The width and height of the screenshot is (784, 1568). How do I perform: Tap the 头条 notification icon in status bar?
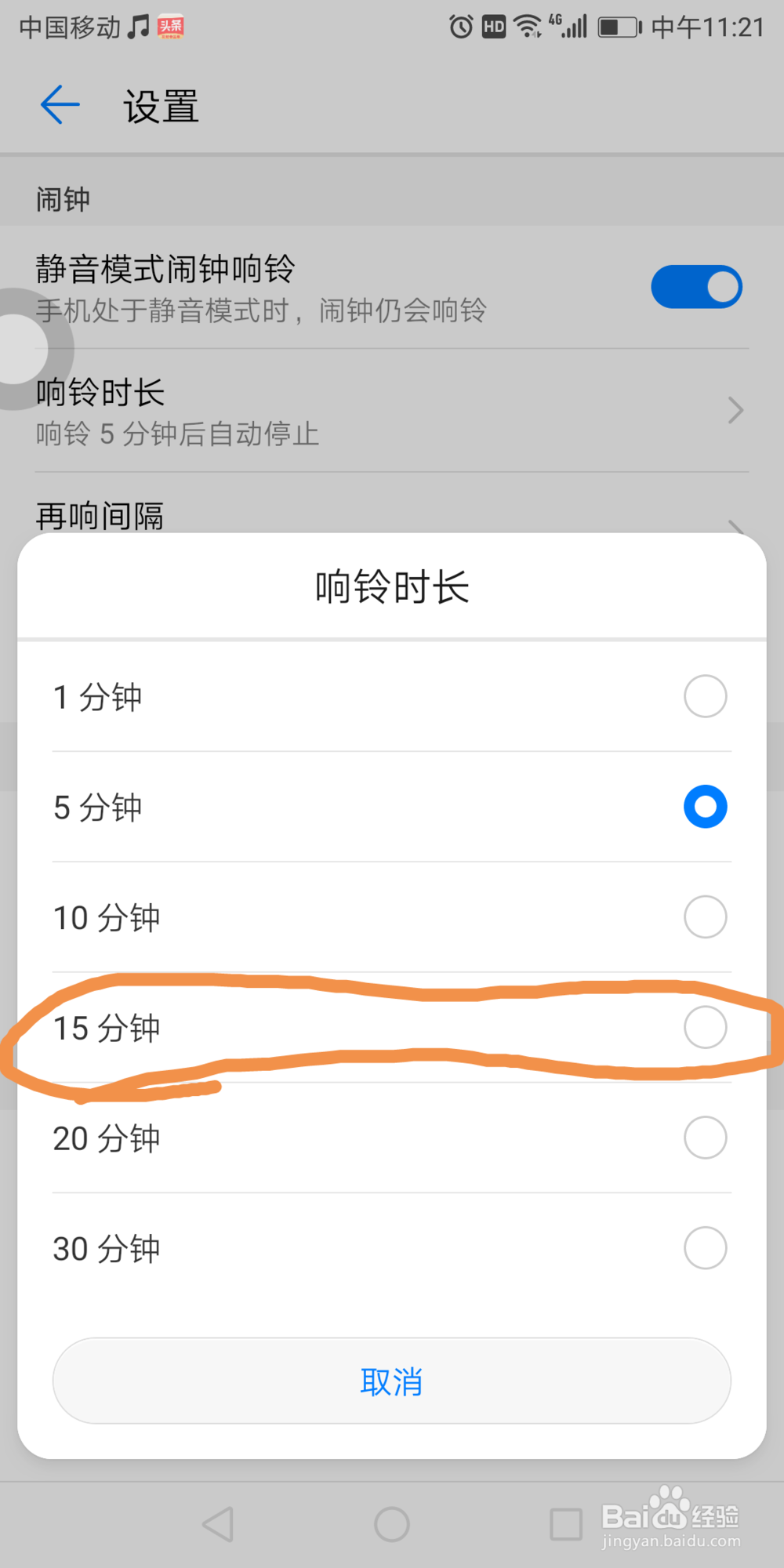pyautogui.click(x=172, y=26)
